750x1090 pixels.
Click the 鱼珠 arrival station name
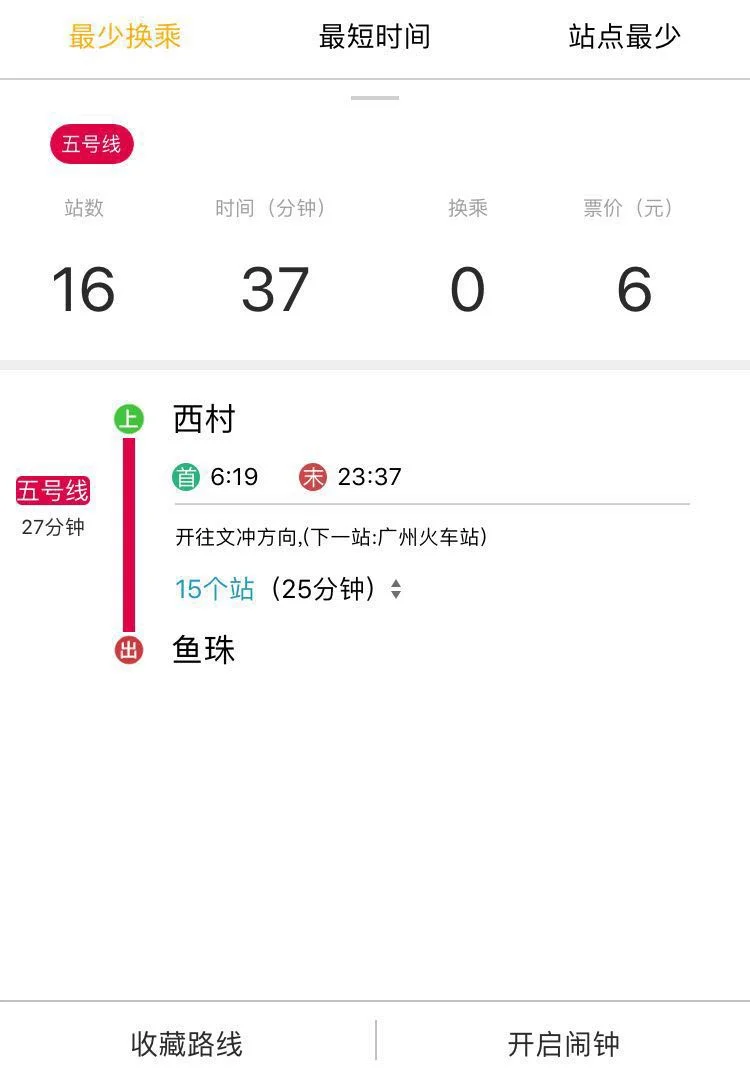tap(205, 650)
